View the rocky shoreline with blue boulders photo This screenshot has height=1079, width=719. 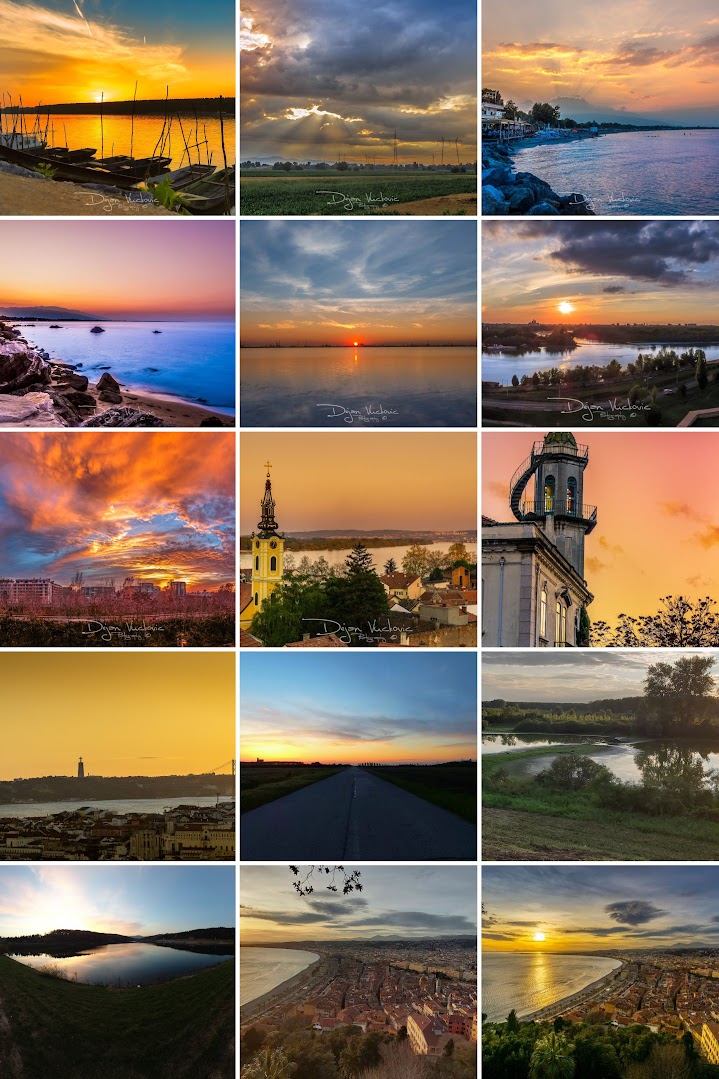click(600, 107)
